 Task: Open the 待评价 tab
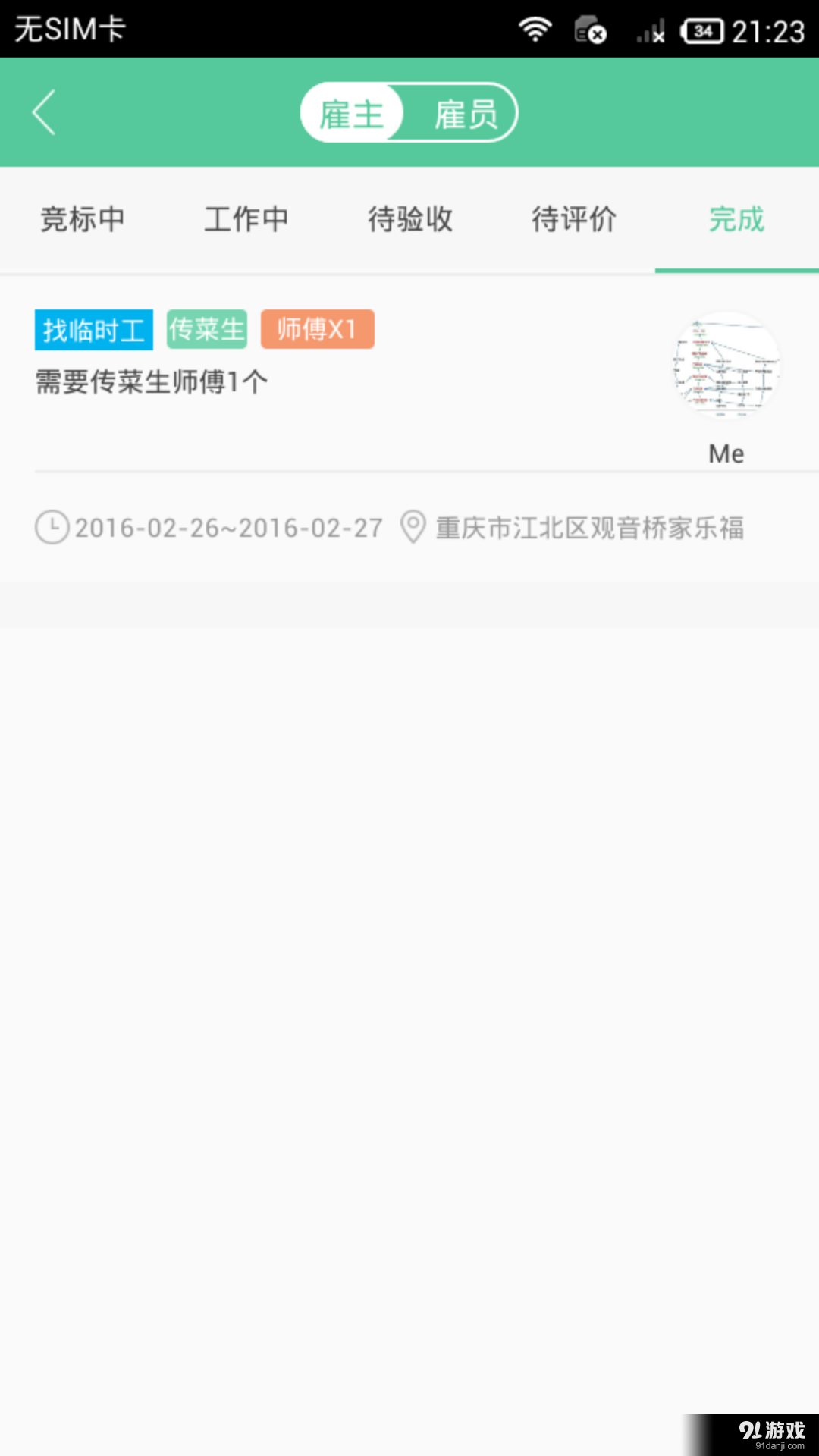pyautogui.click(x=574, y=220)
